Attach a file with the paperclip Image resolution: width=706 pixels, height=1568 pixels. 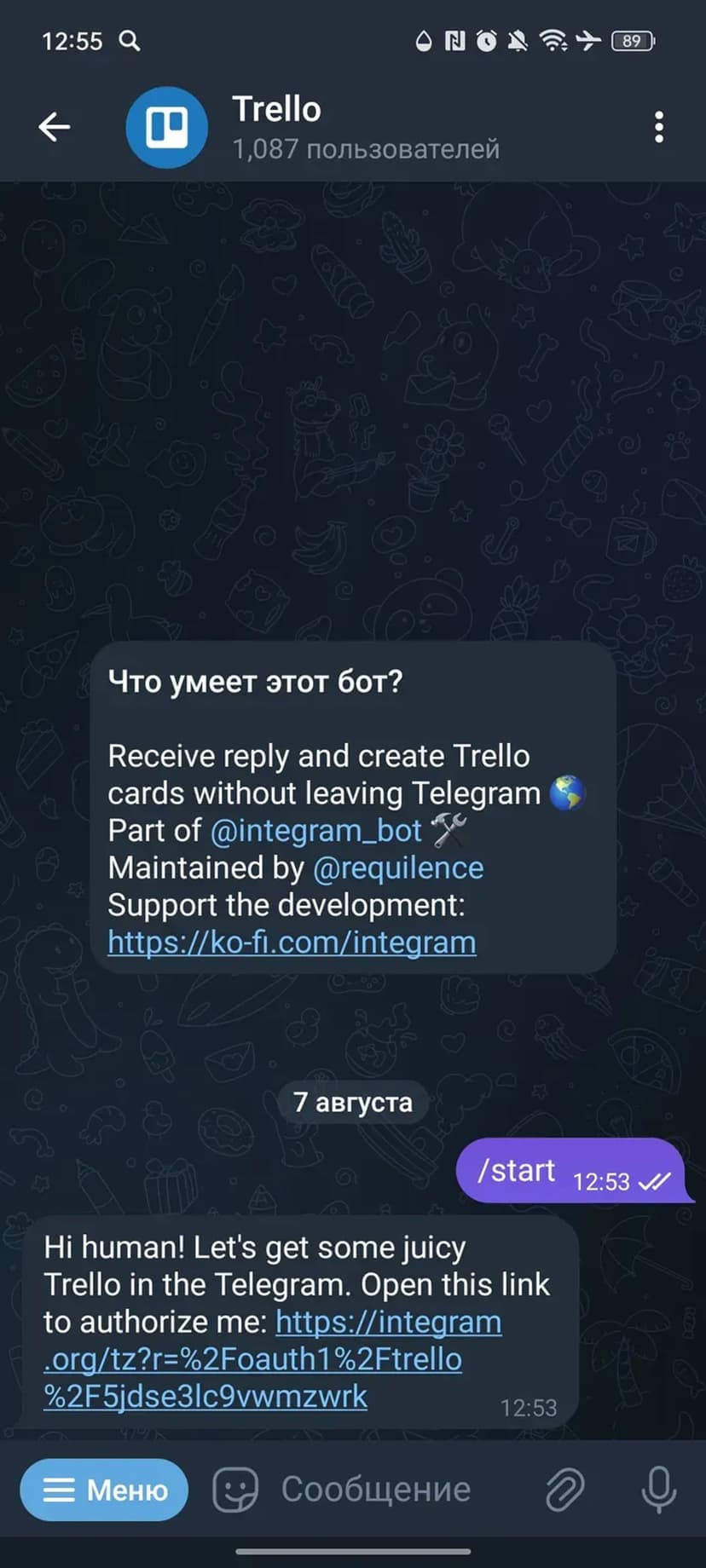point(564,1490)
